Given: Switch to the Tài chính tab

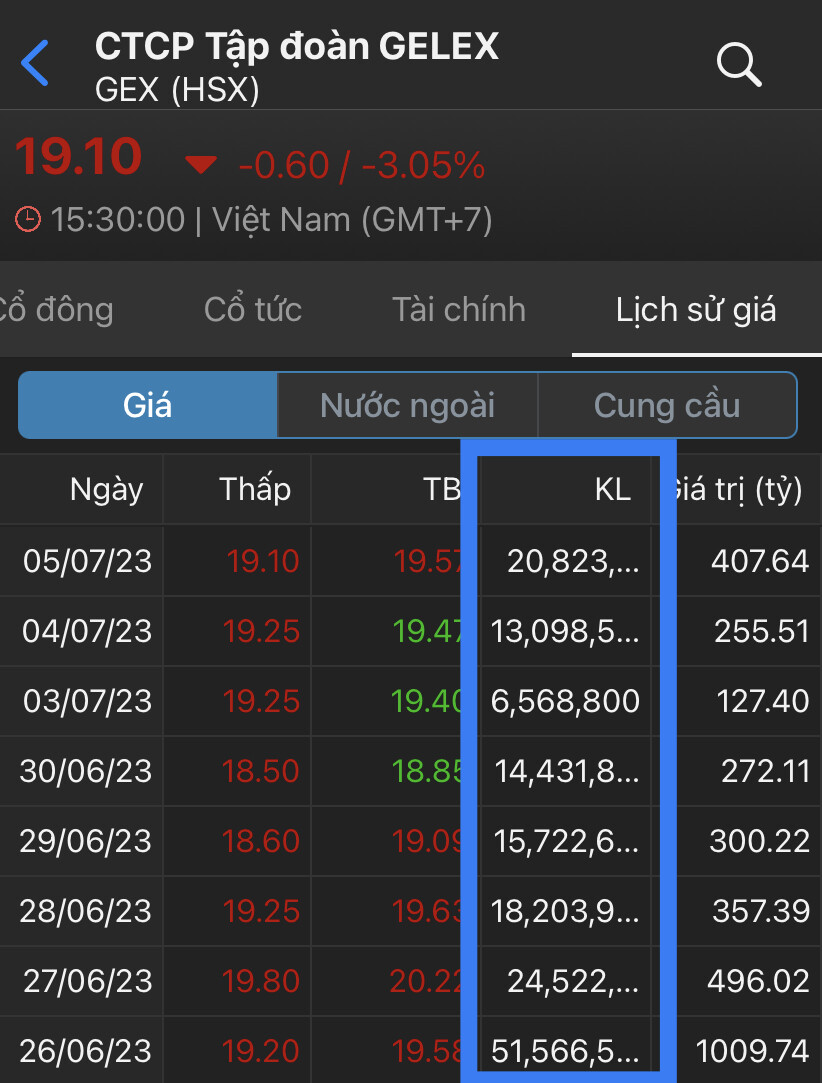Looking at the screenshot, I should coord(458,309).
